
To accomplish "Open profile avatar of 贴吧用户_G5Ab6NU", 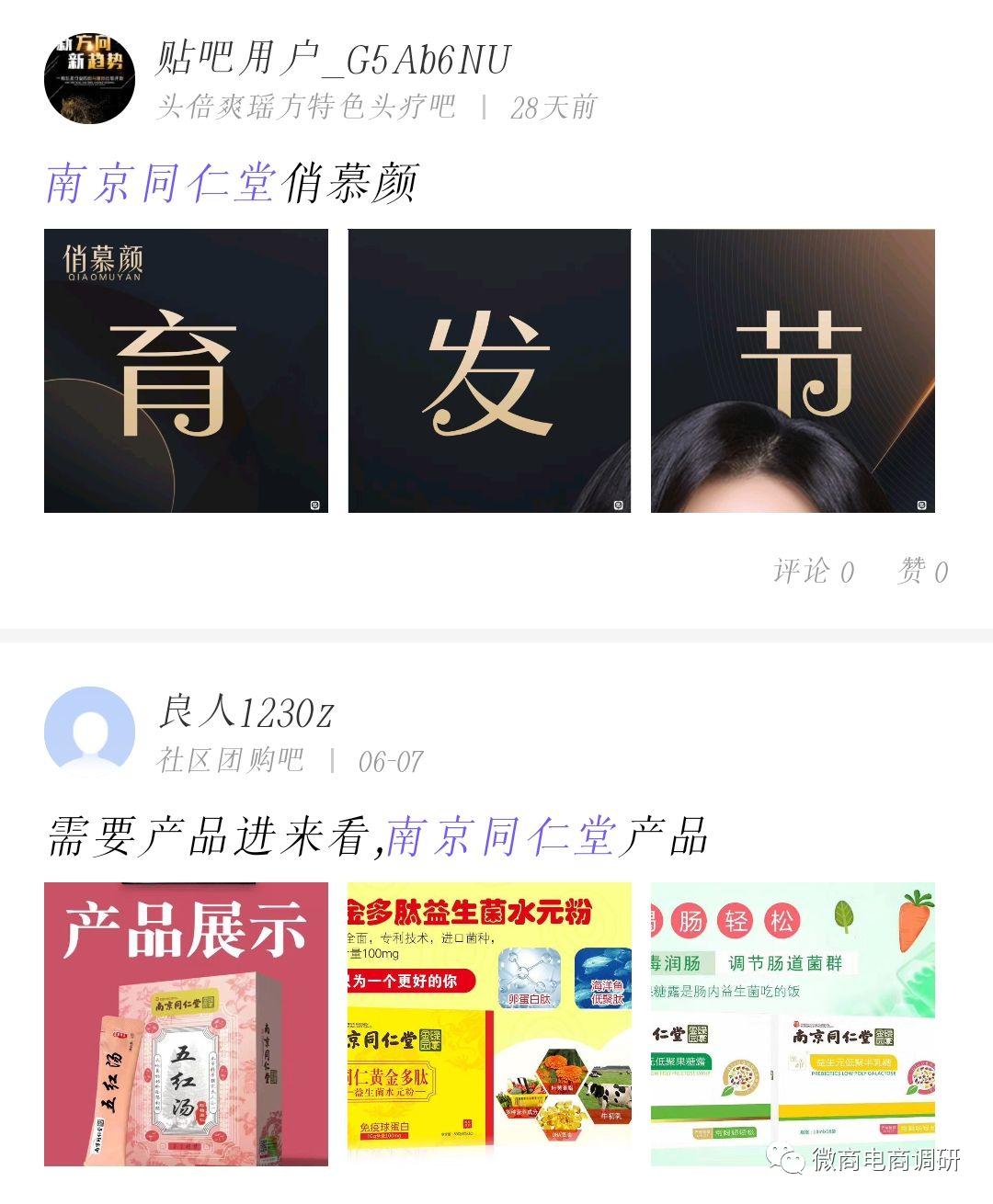I will point(89,78).
